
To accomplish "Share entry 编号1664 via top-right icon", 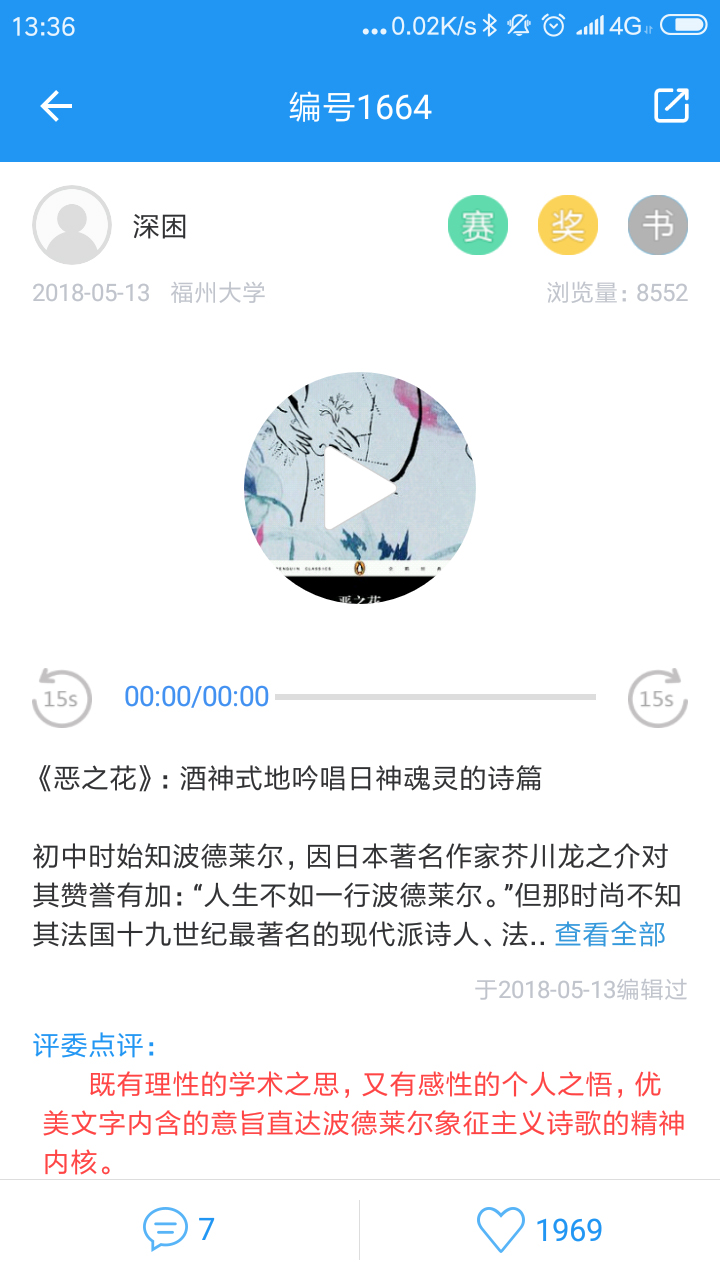I will click(x=671, y=106).
